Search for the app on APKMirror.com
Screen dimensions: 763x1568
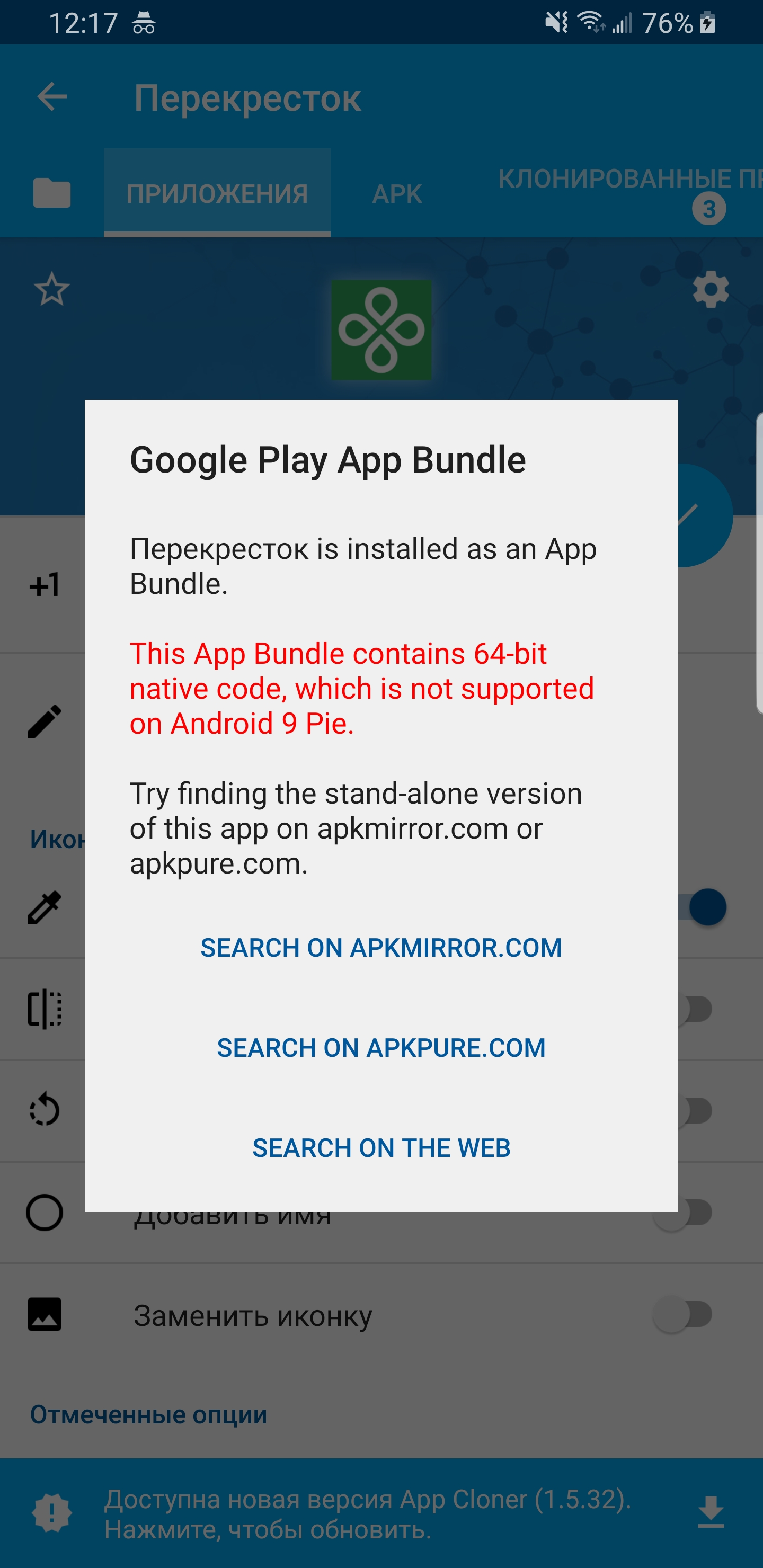[x=381, y=948]
